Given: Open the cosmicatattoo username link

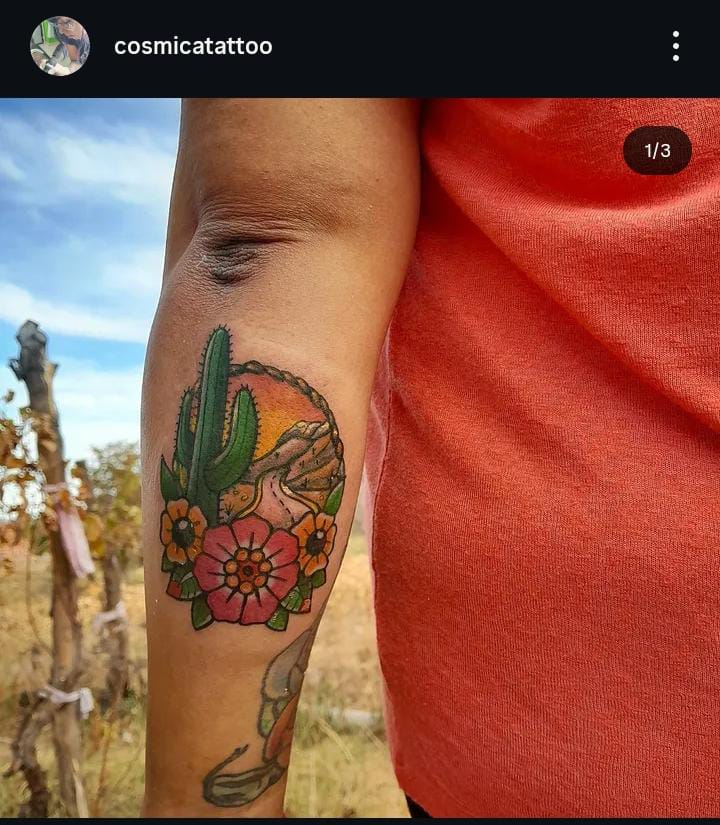Looking at the screenshot, I should click(193, 46).
